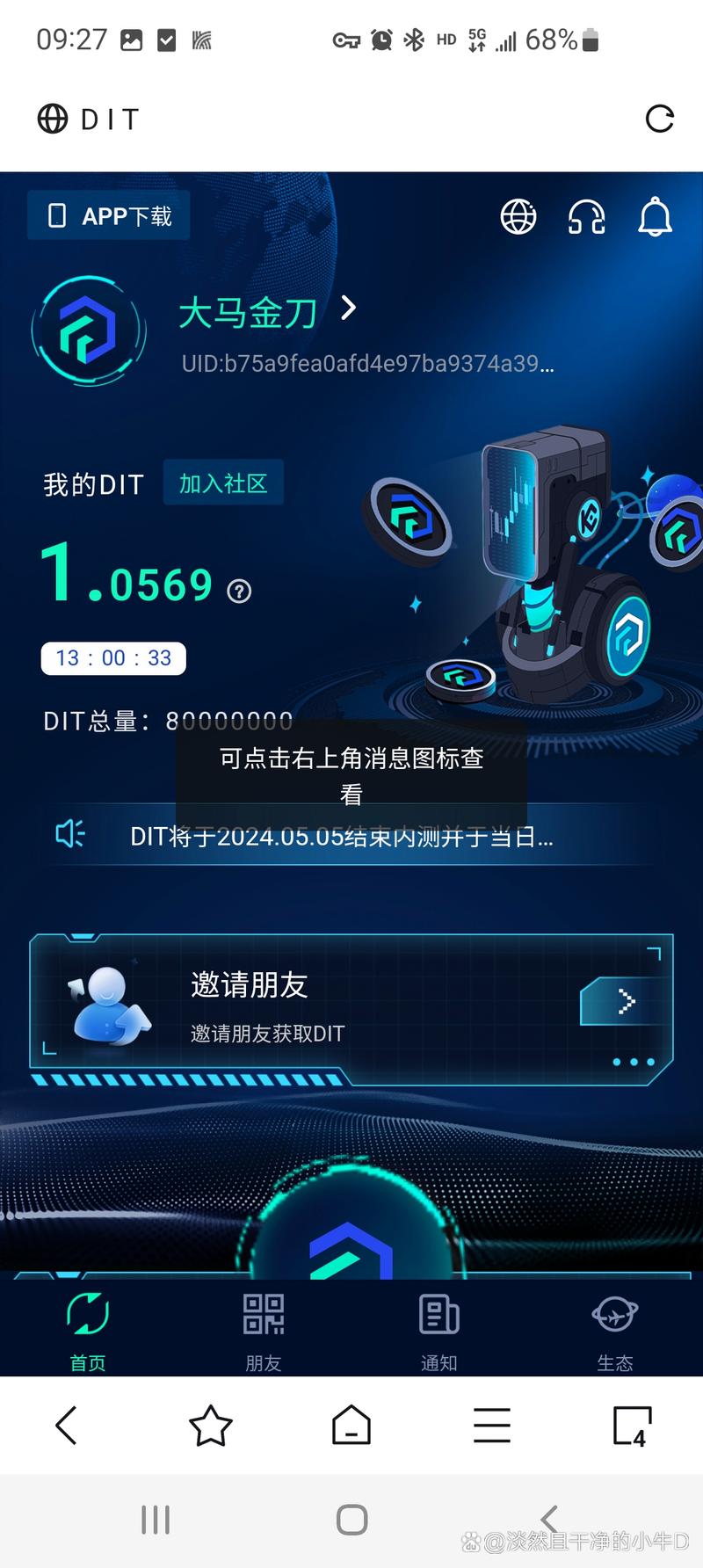Open the DIT announcement ticker
This screenshot has height=1568, width=703.
click(343, 836)
